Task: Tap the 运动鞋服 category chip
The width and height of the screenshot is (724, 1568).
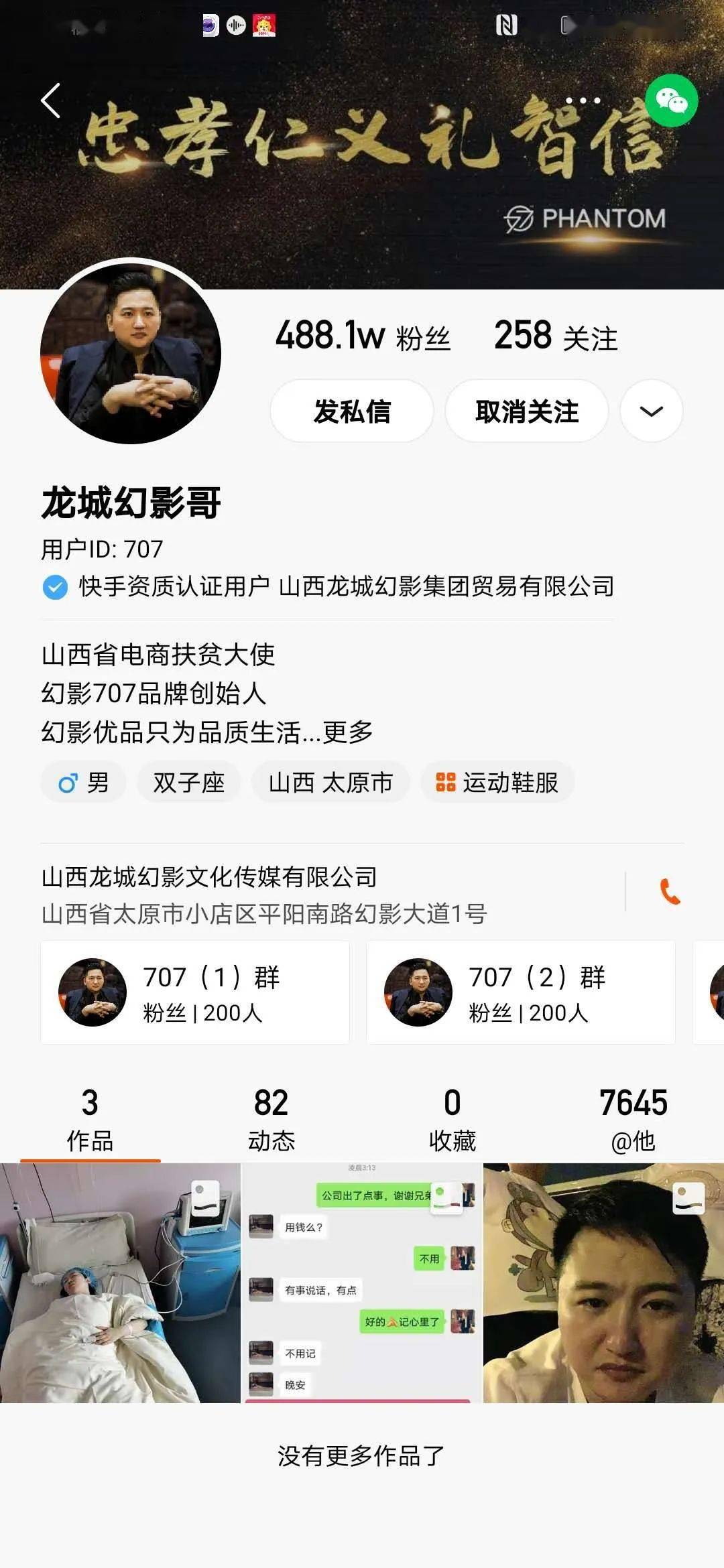Action: 497,782
